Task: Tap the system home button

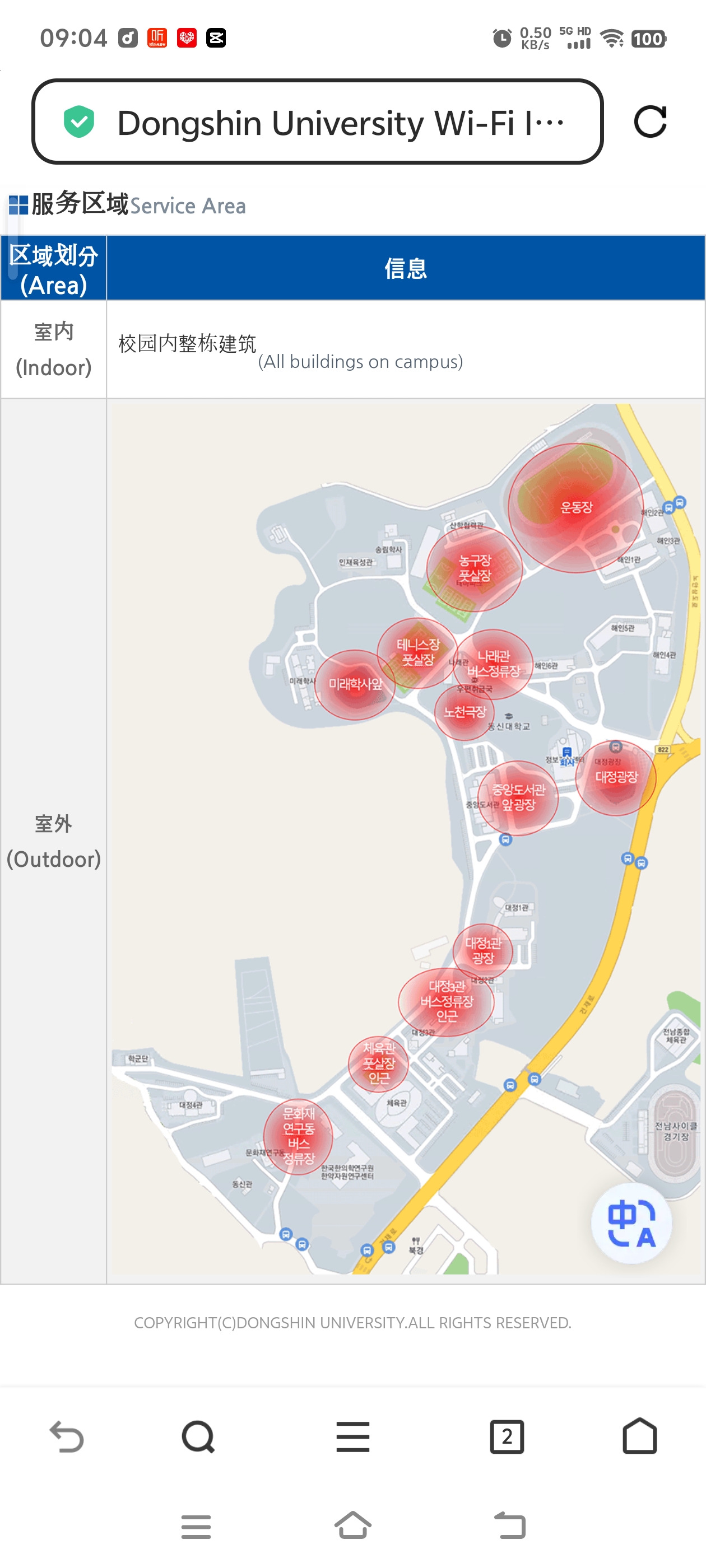Action: (352, 1525)
